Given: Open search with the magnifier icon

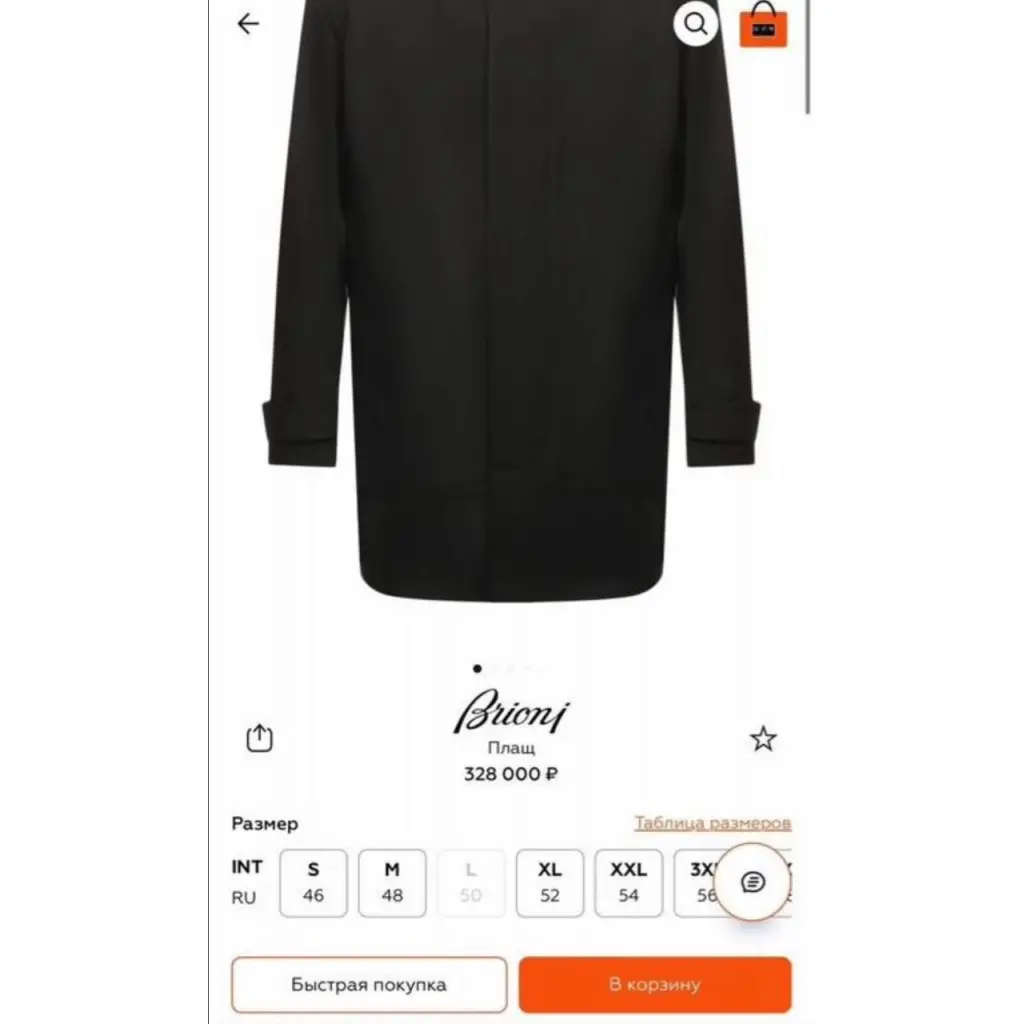Looking at the screenshot, I should (696, 24).
